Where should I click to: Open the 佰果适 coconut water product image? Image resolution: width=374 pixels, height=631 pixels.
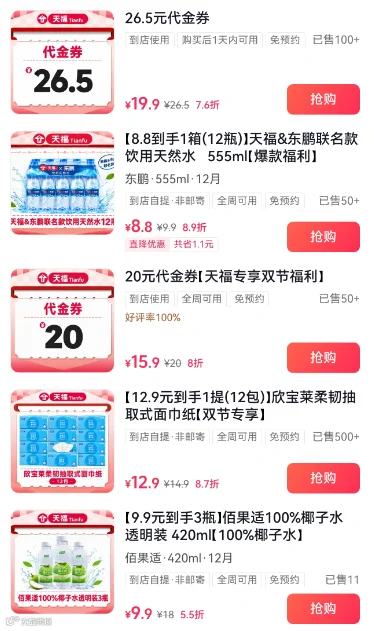pos(62,562)
